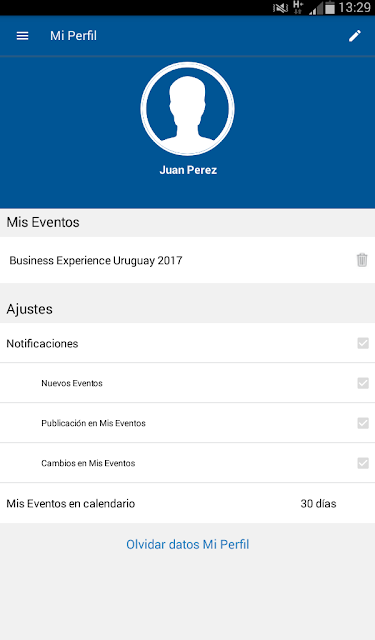Screen dimensions: 375x640
Task: Tap the round profile picture placeholder
Action: pyautogui.click(x=188, y=109)
